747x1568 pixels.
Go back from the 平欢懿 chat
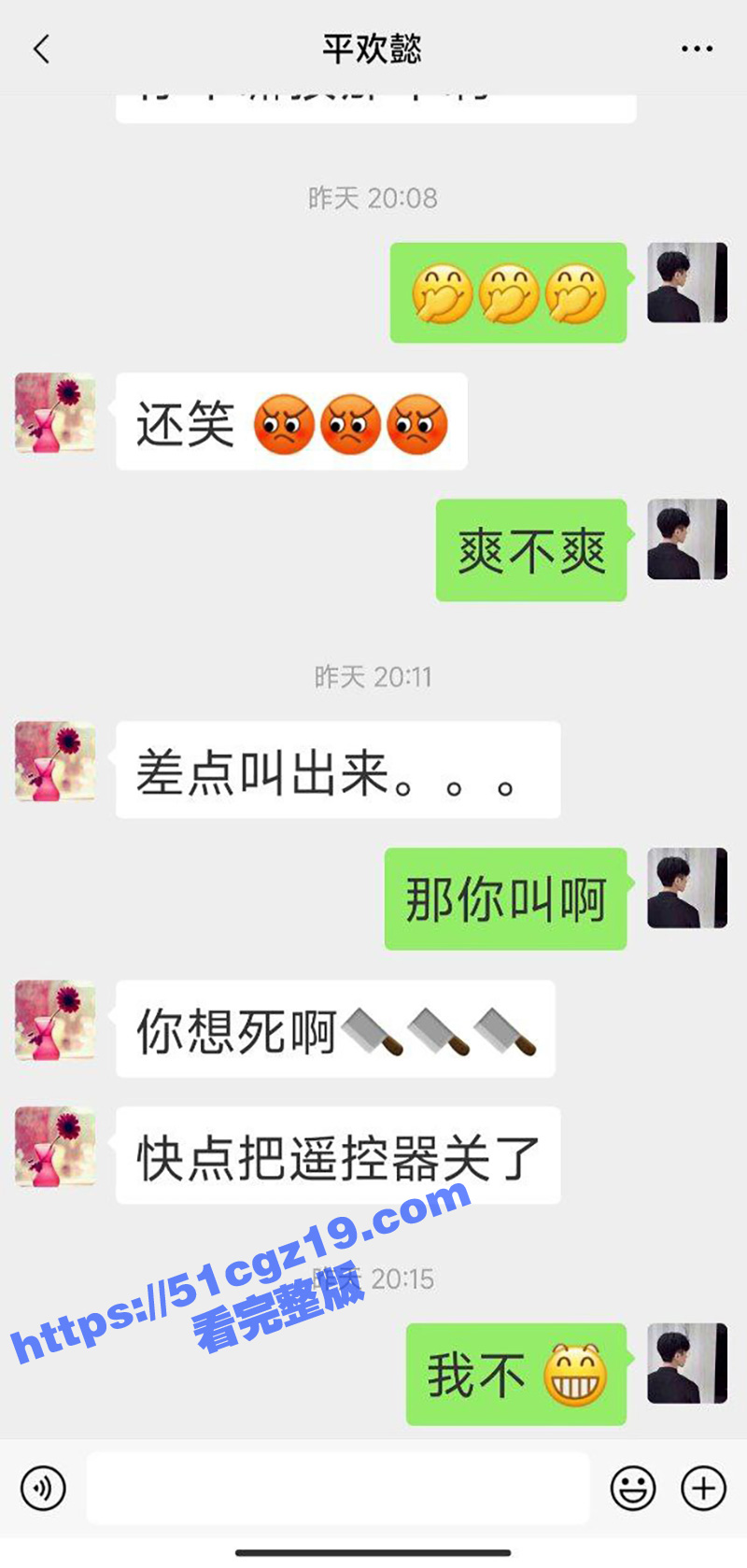coord(41,49)
